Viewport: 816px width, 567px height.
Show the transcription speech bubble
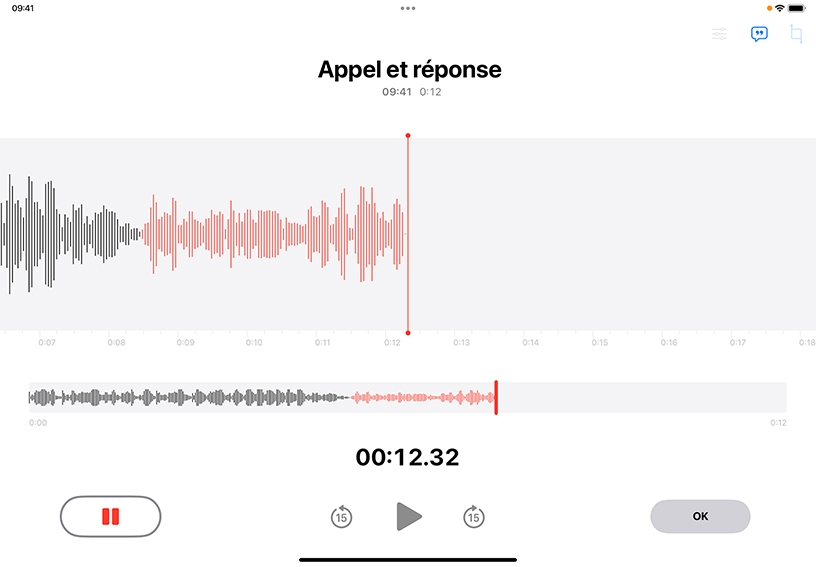tap(759, 34)
